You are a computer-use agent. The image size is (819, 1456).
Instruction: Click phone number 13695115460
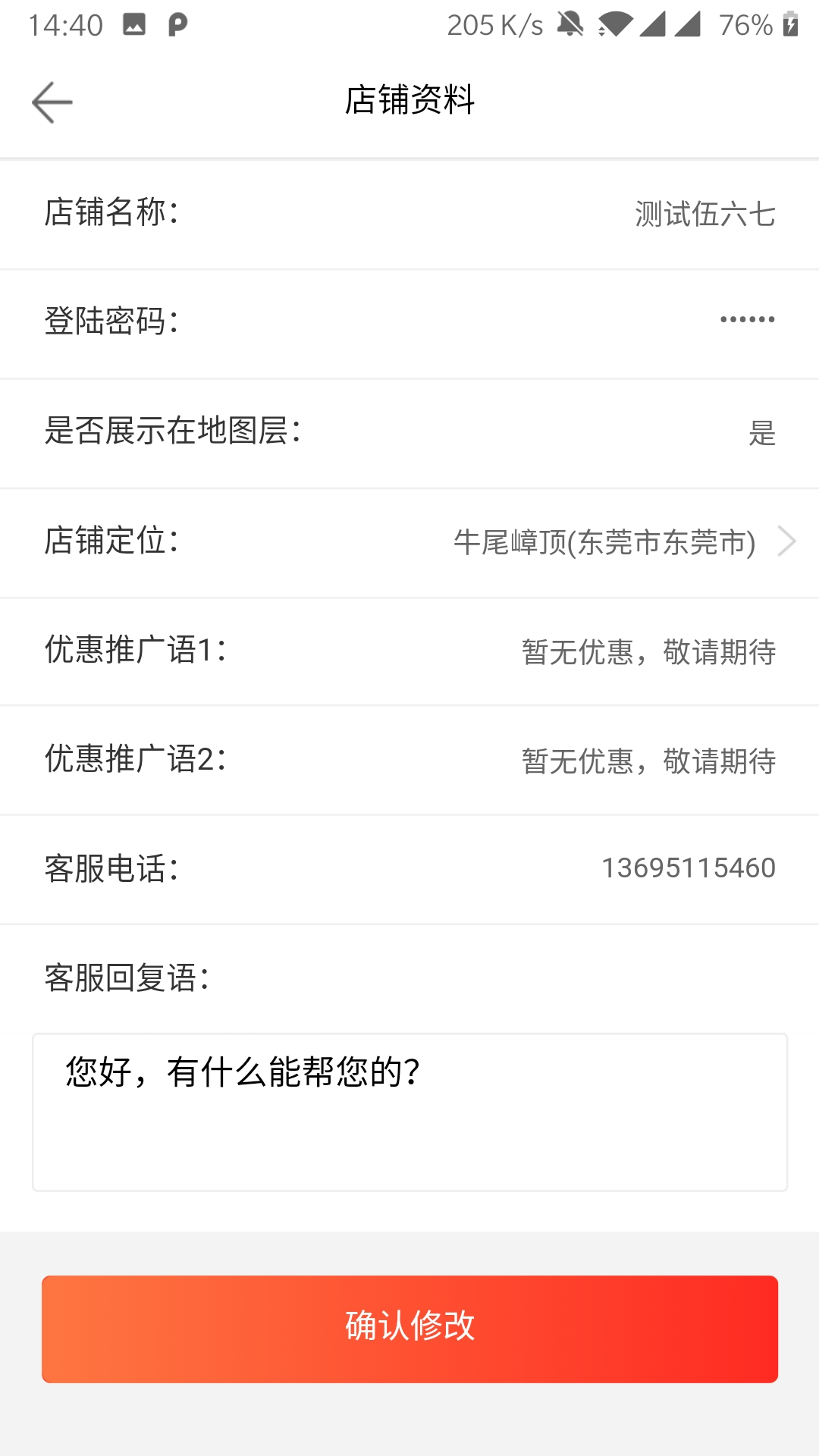pyautogui.click(x=688, y=868)
